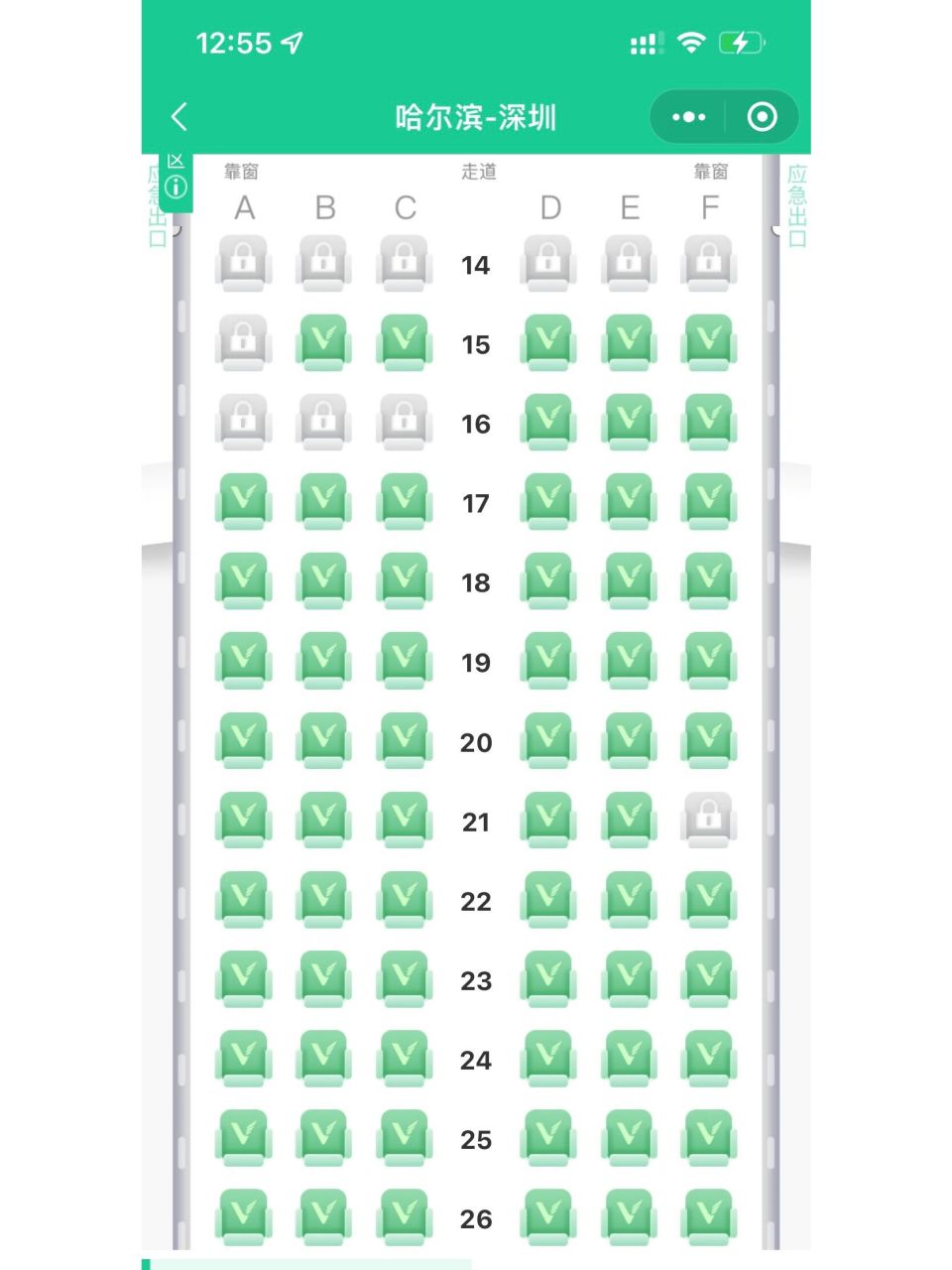Image resolution: width=952 pixels, height=1270 pixels.
Task: Close the mini program
Action: click(762, 117)
